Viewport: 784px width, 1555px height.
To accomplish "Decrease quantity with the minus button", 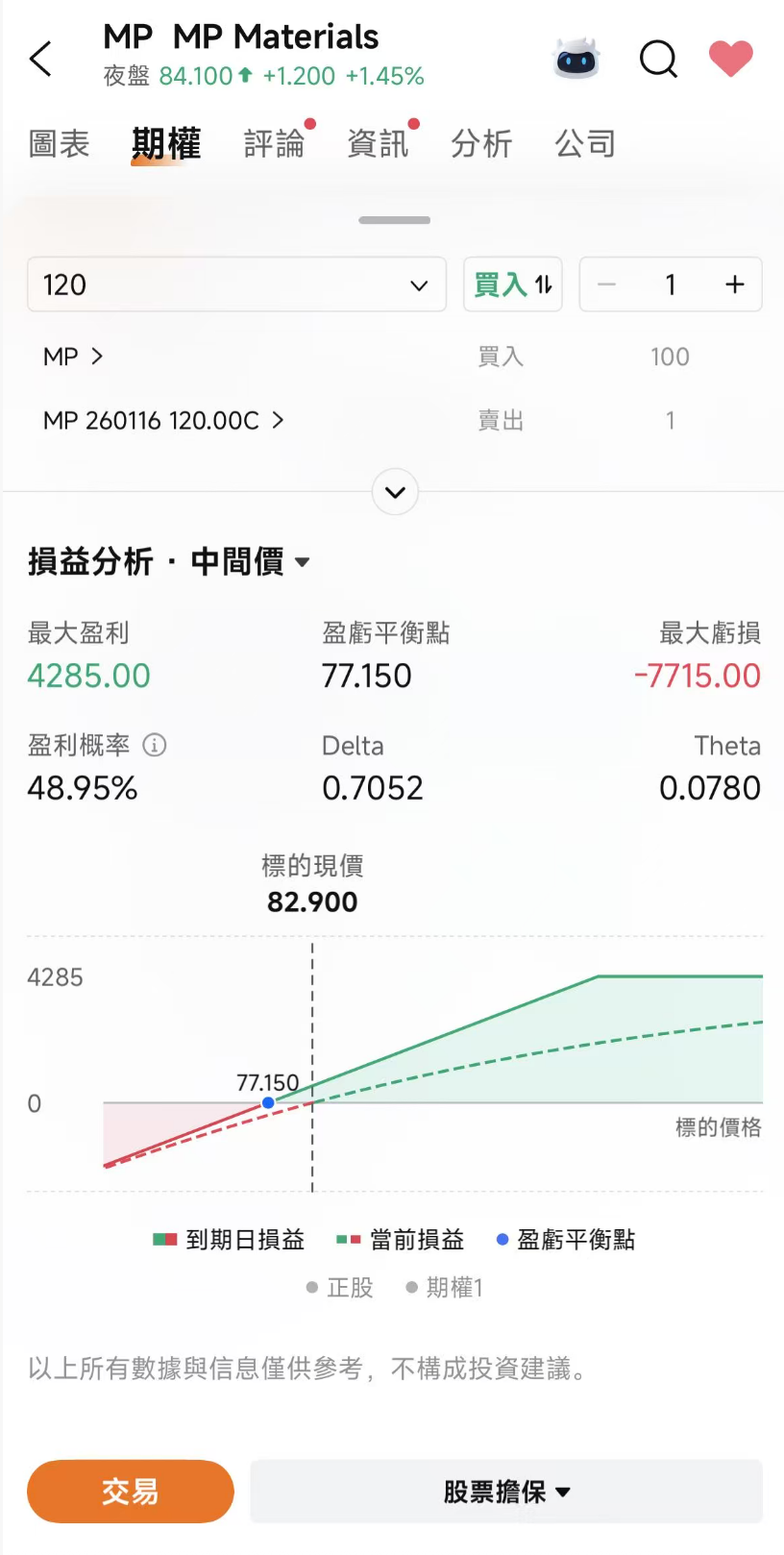I will (x=607, y=284).
